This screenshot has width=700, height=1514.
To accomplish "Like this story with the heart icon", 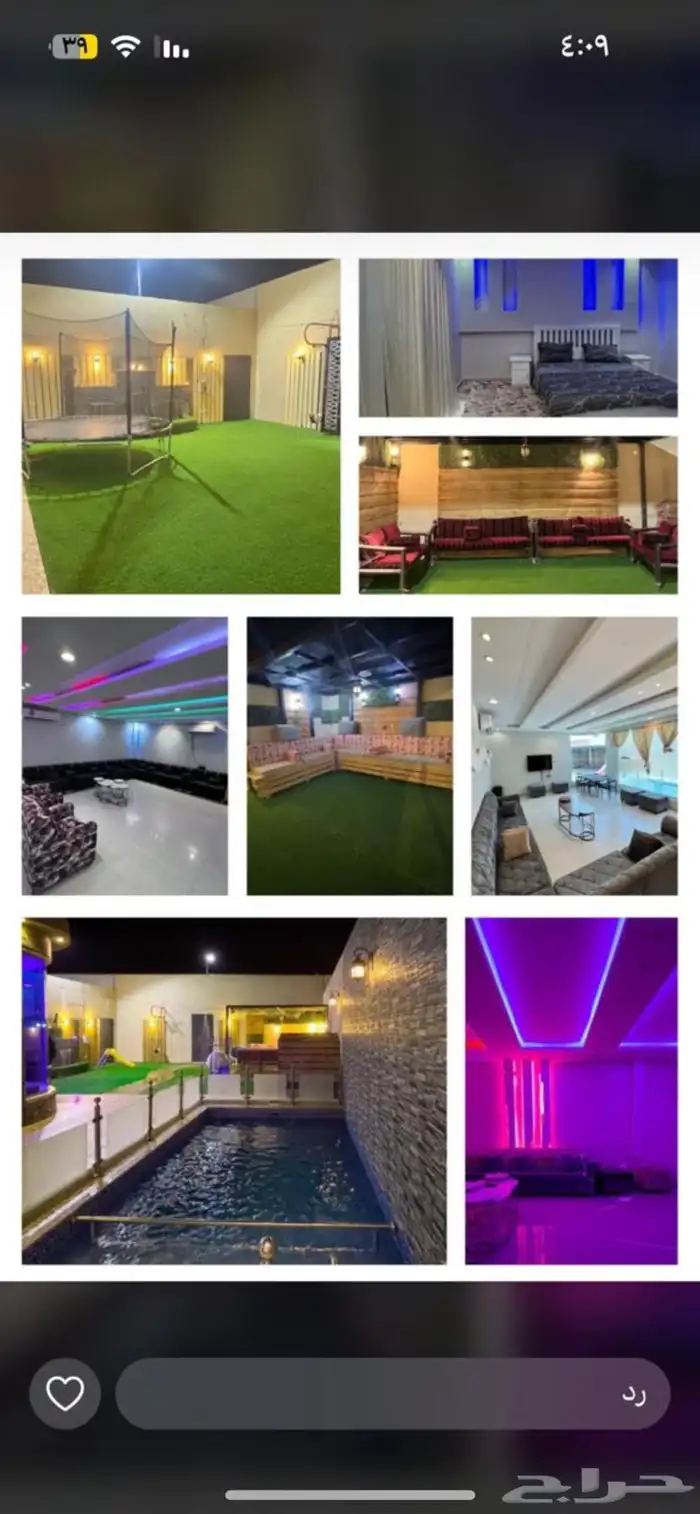I will 65,1393.
